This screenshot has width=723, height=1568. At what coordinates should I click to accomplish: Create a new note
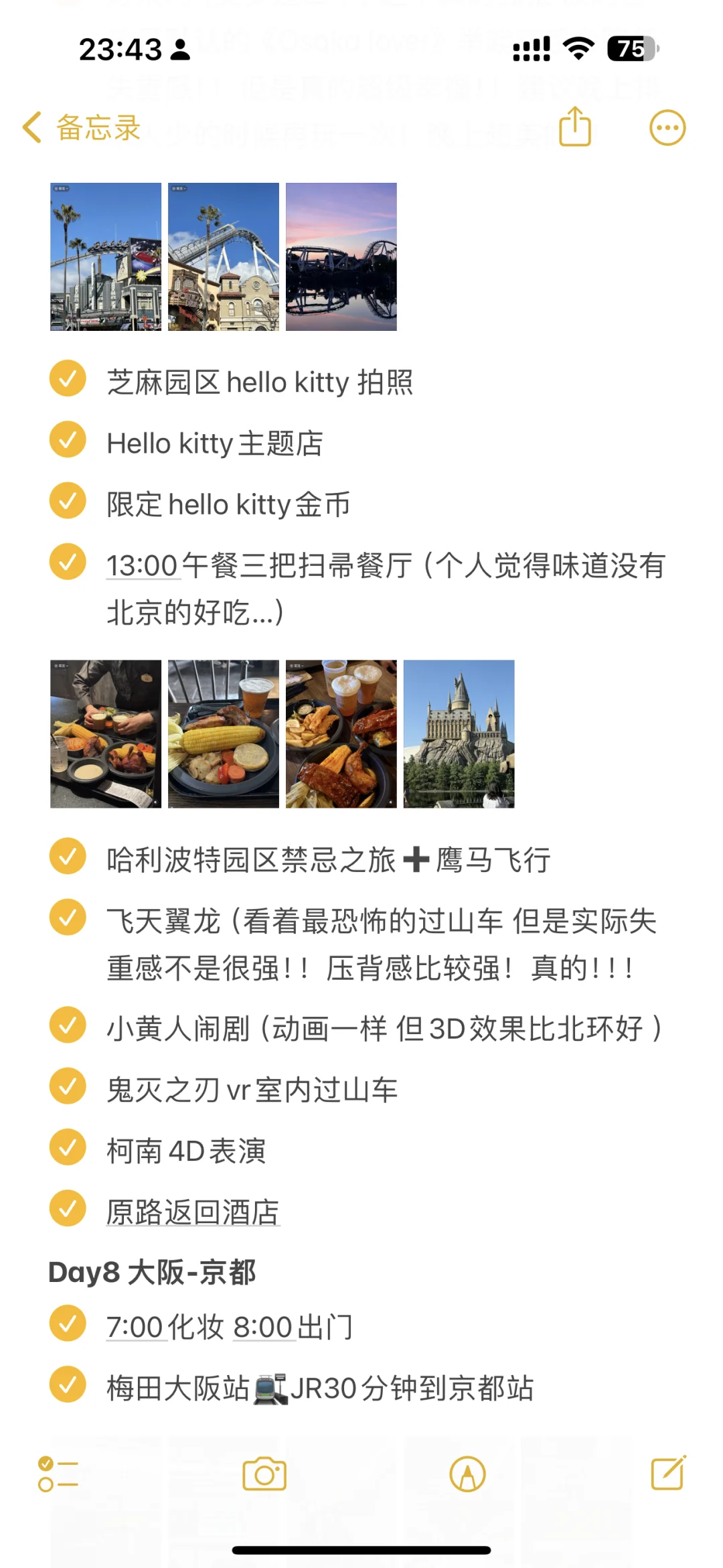[x=668, y=1473]
